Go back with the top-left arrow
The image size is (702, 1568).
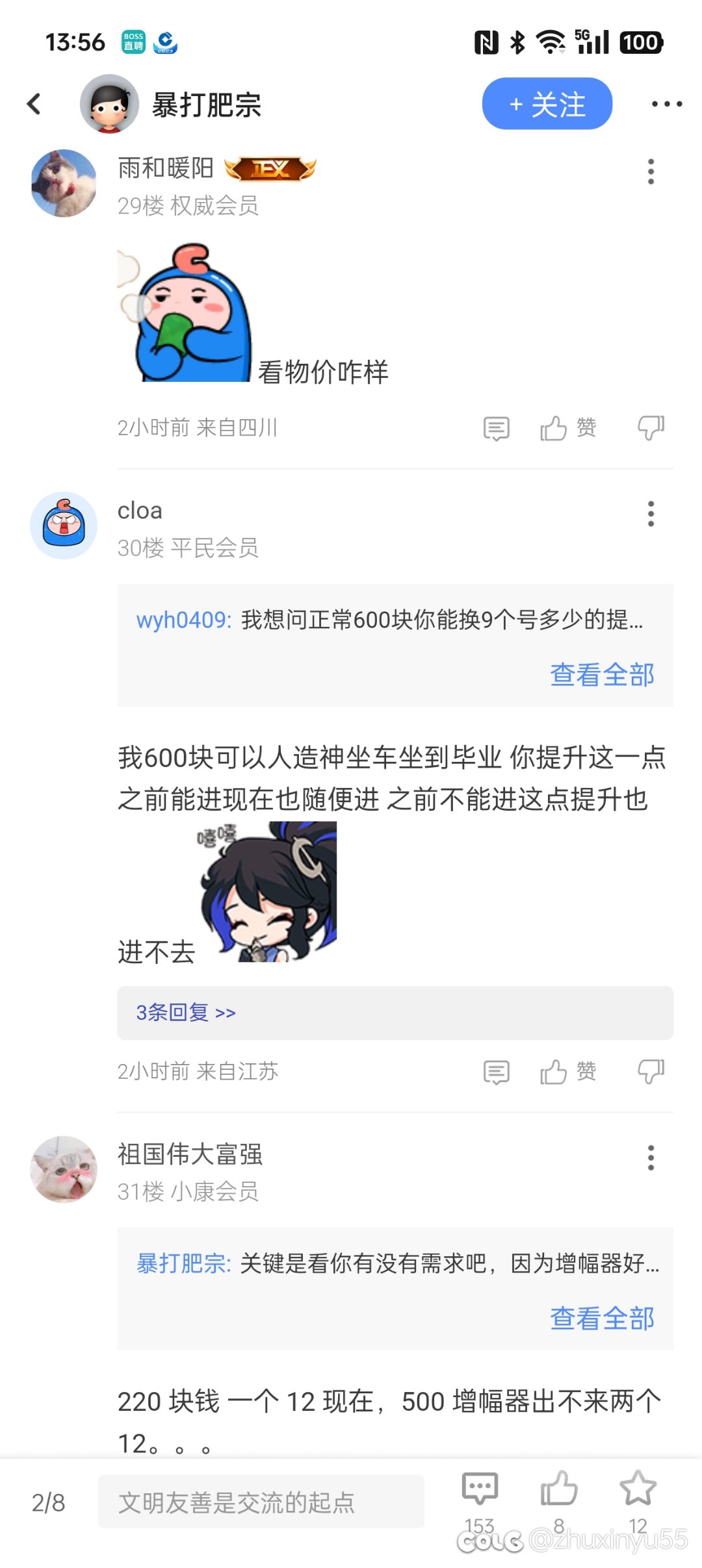tap(34, 104)
